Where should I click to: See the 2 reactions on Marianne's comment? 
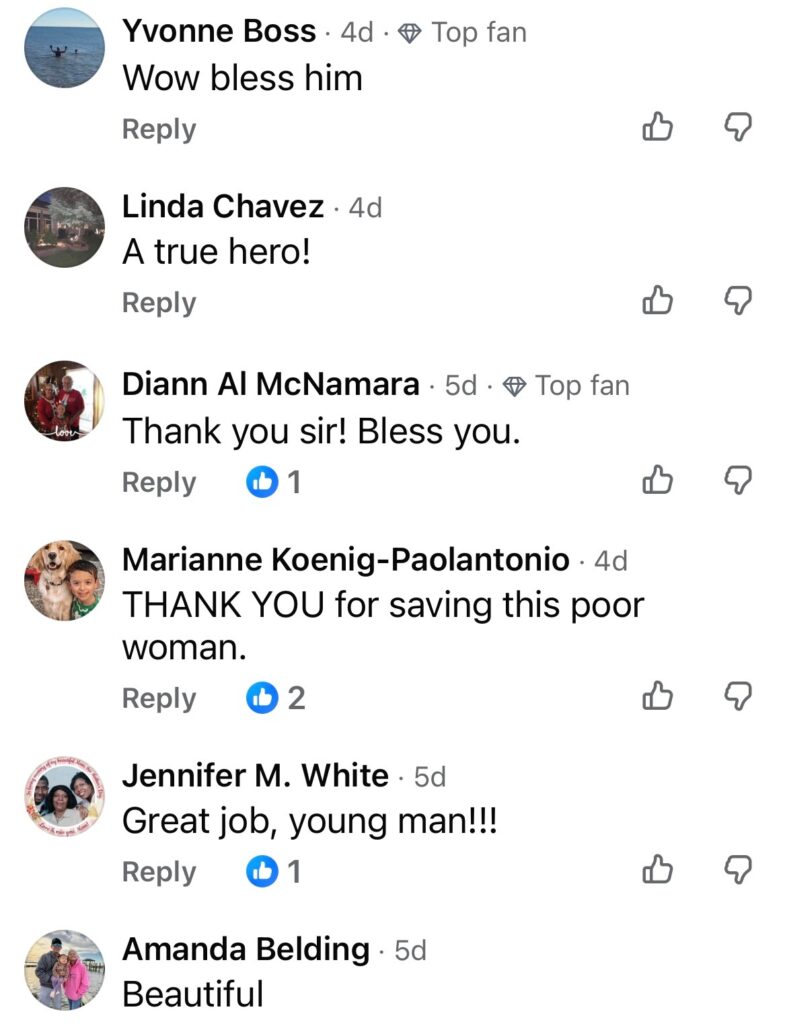point(275,698)
